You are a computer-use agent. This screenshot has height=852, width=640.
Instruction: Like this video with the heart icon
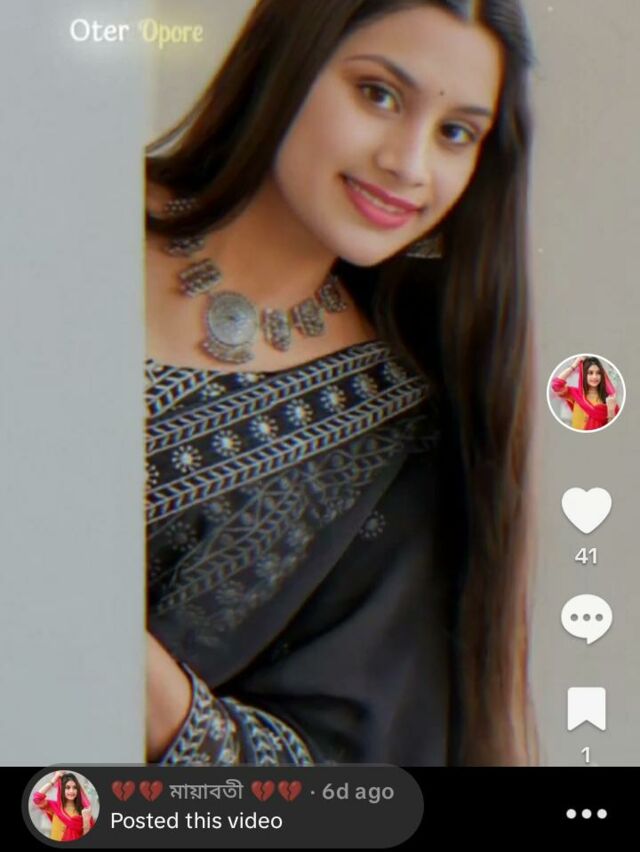pos(586,510)
